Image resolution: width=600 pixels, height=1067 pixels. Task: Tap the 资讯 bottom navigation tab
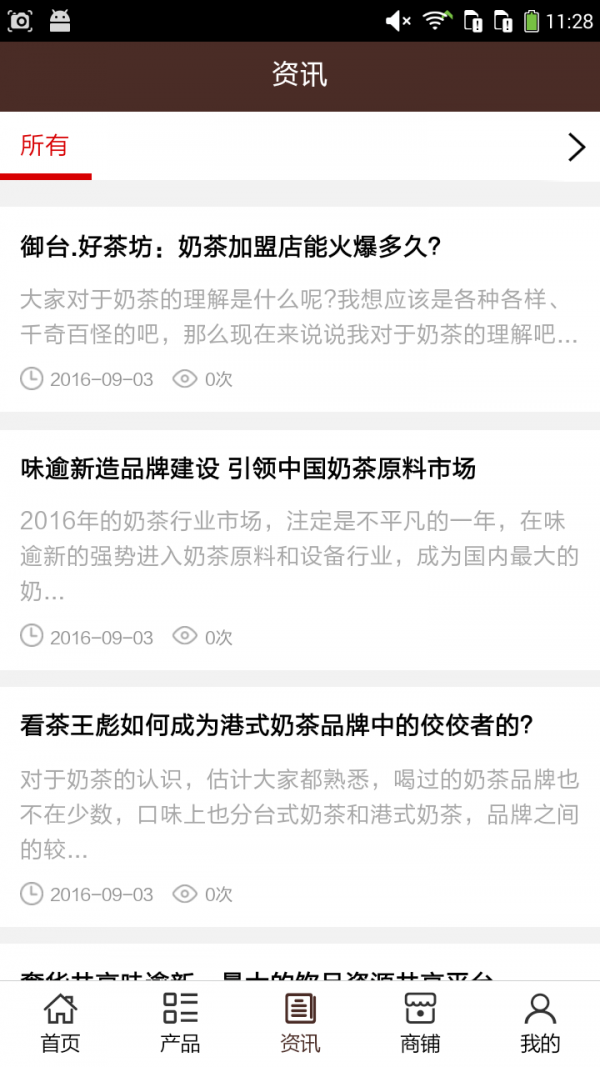[x=300, y=1023]
